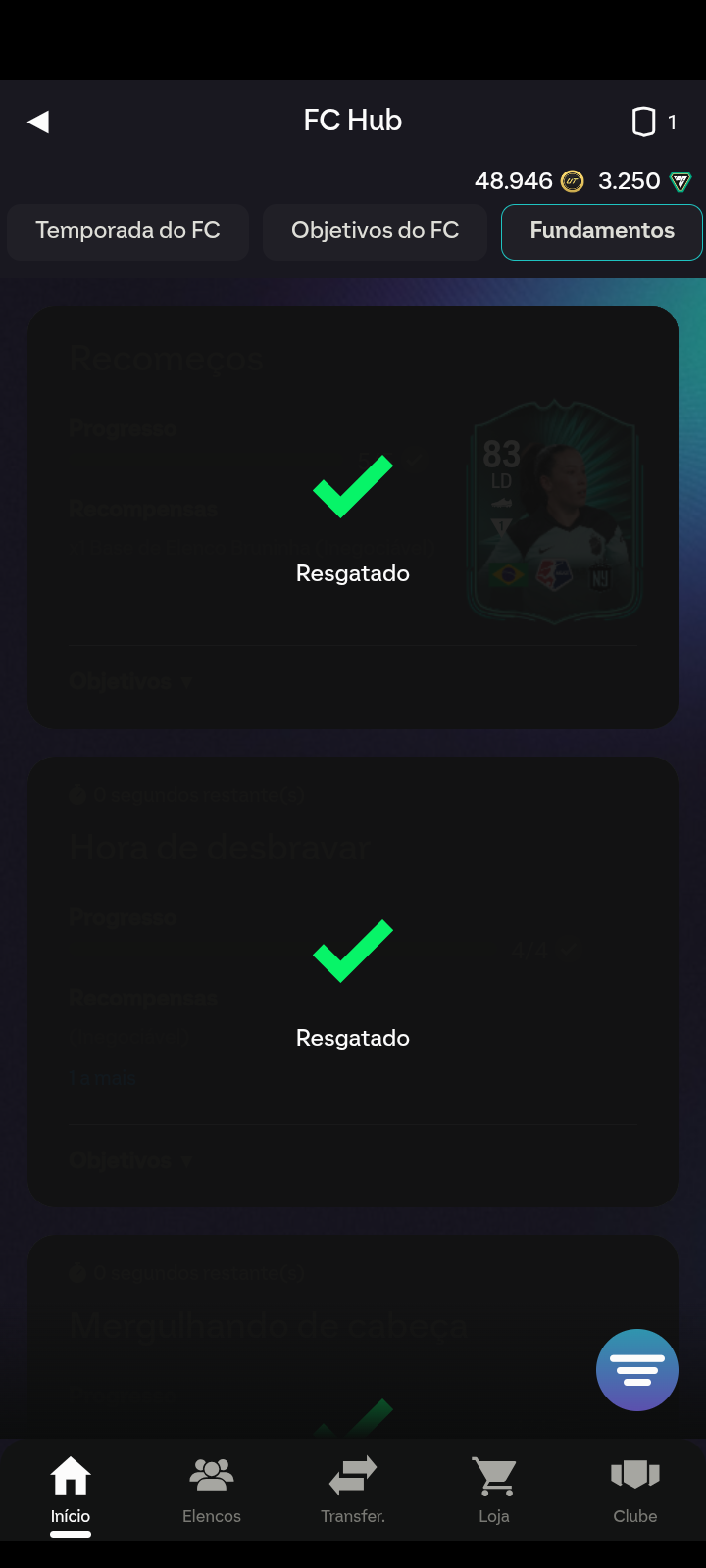Select the Fundamentos tab
The image size is (706, 1568).
pos(601,231)
